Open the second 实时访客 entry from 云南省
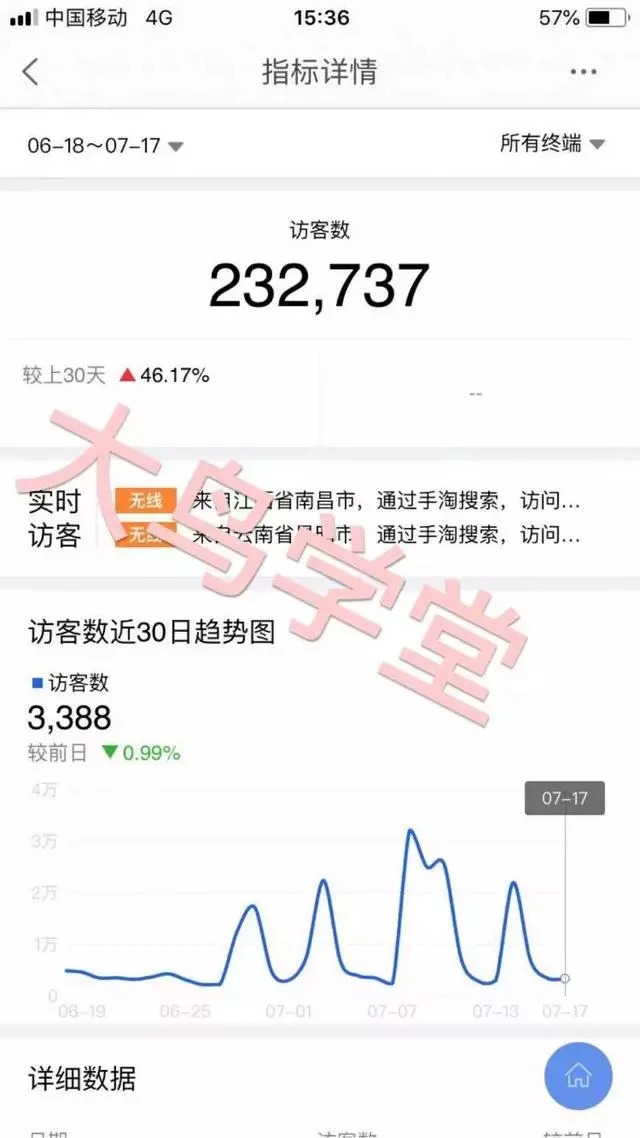 point(348,536)
